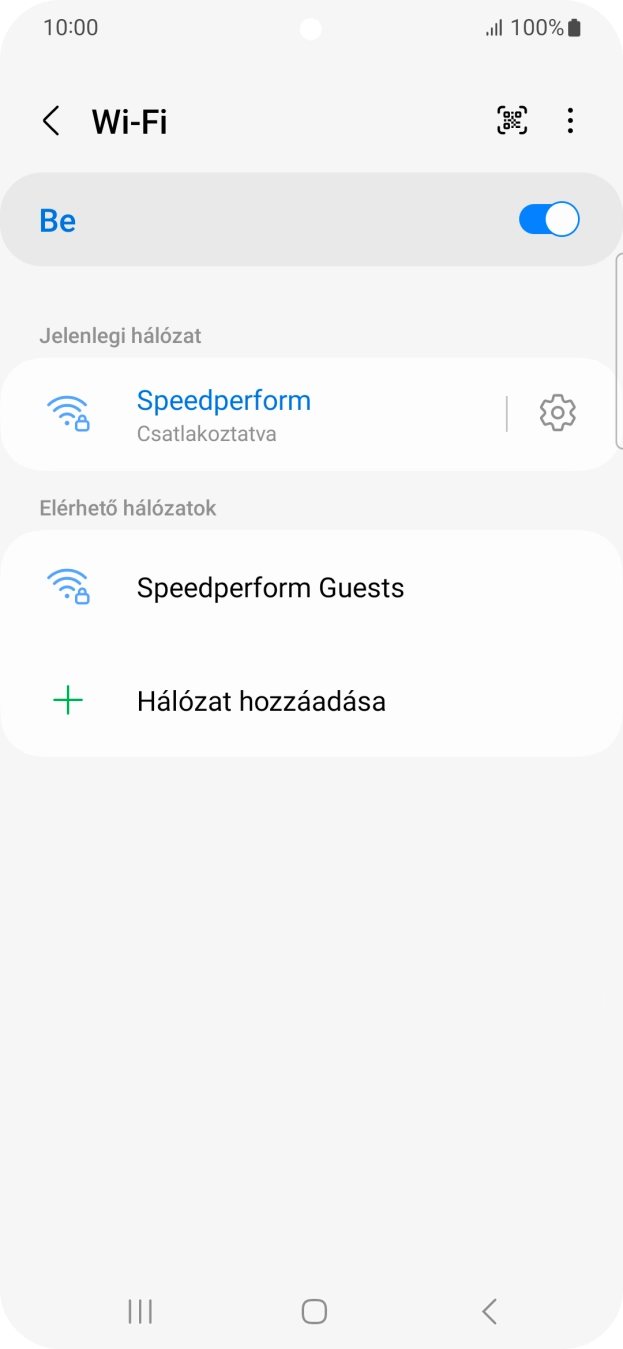Open the Wi-Fi overflow menu

coord(570,121)
